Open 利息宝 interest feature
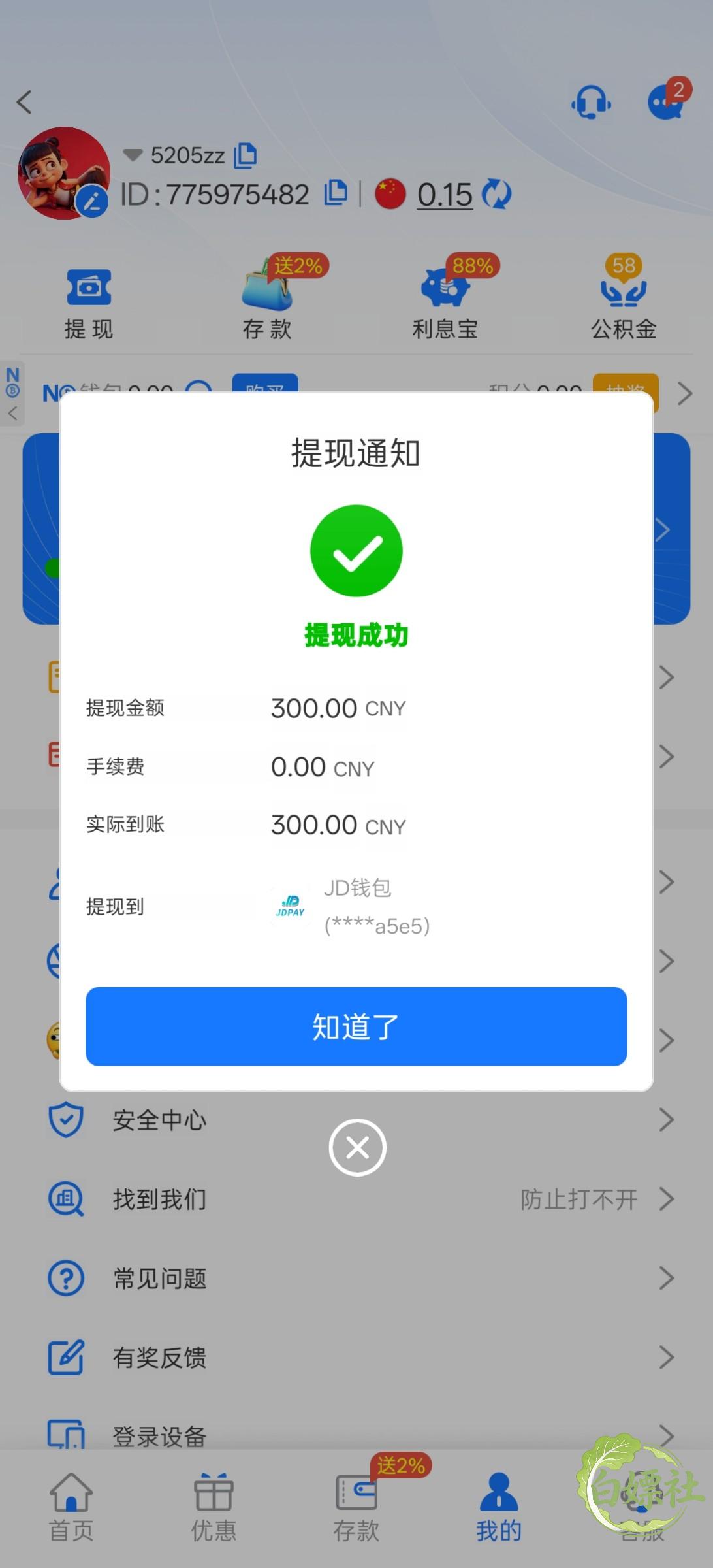This screenshot has height=1568, width=713. [446, 301]
